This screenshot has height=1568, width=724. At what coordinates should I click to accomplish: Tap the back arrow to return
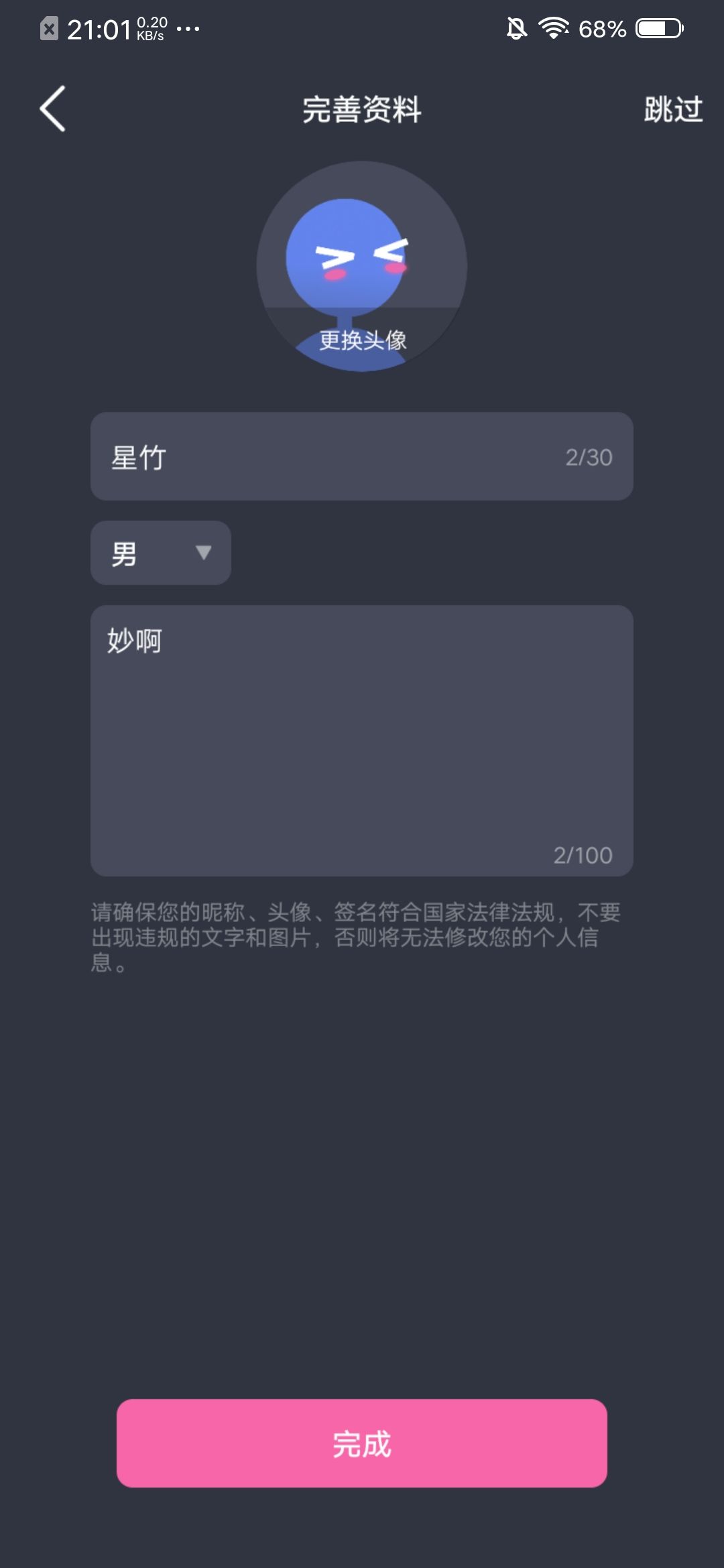tap(54, 107)
